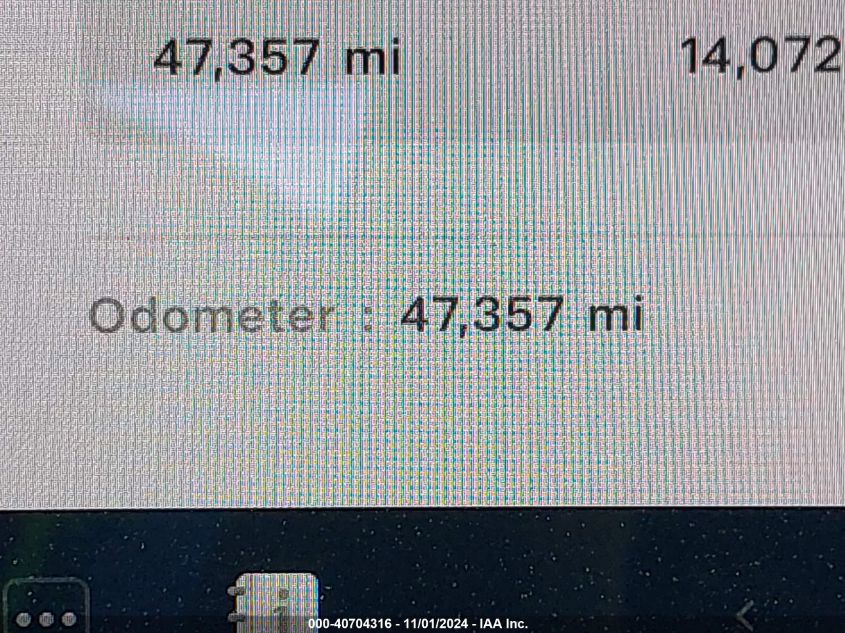845x633 pixels.
Task: Open the all apps three-dot launcher
Action: click(45, 612)
